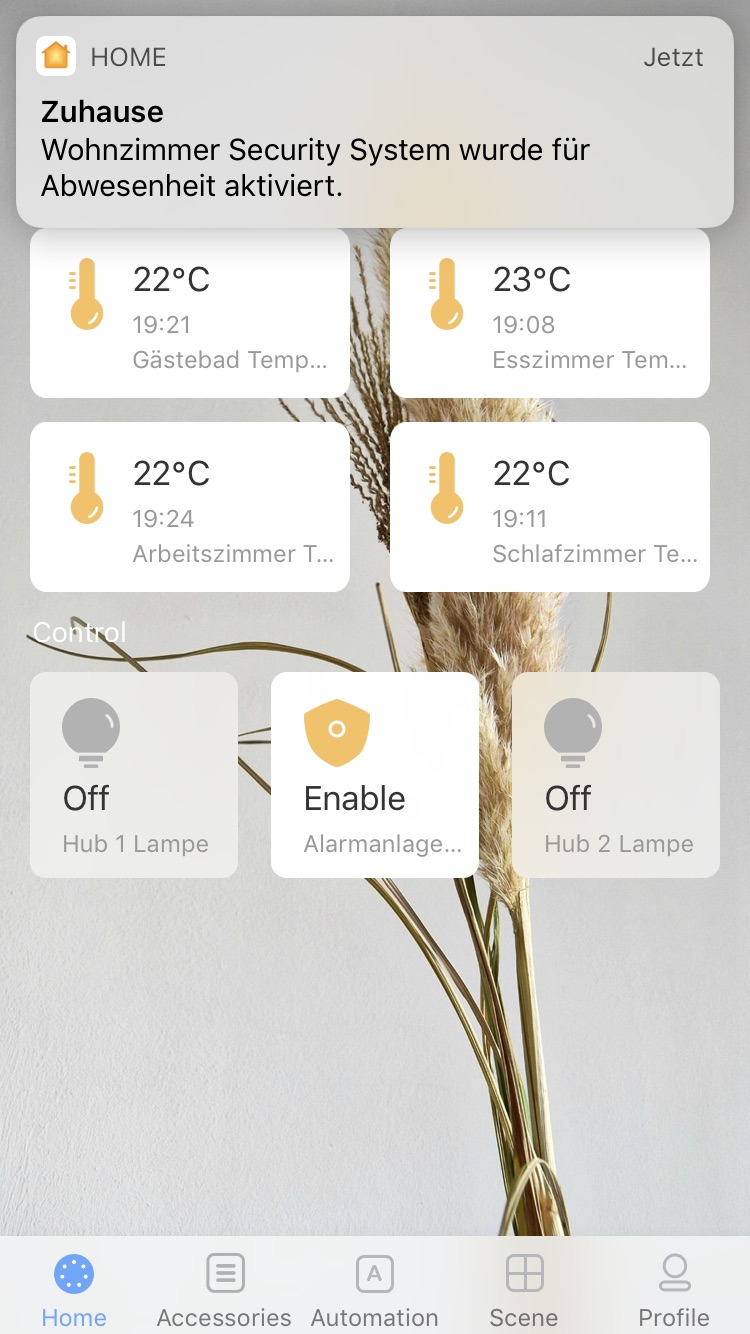Open the Gästebad temperature card
Viewport: 750px width, 1334px height.
[x=190, y=314]
